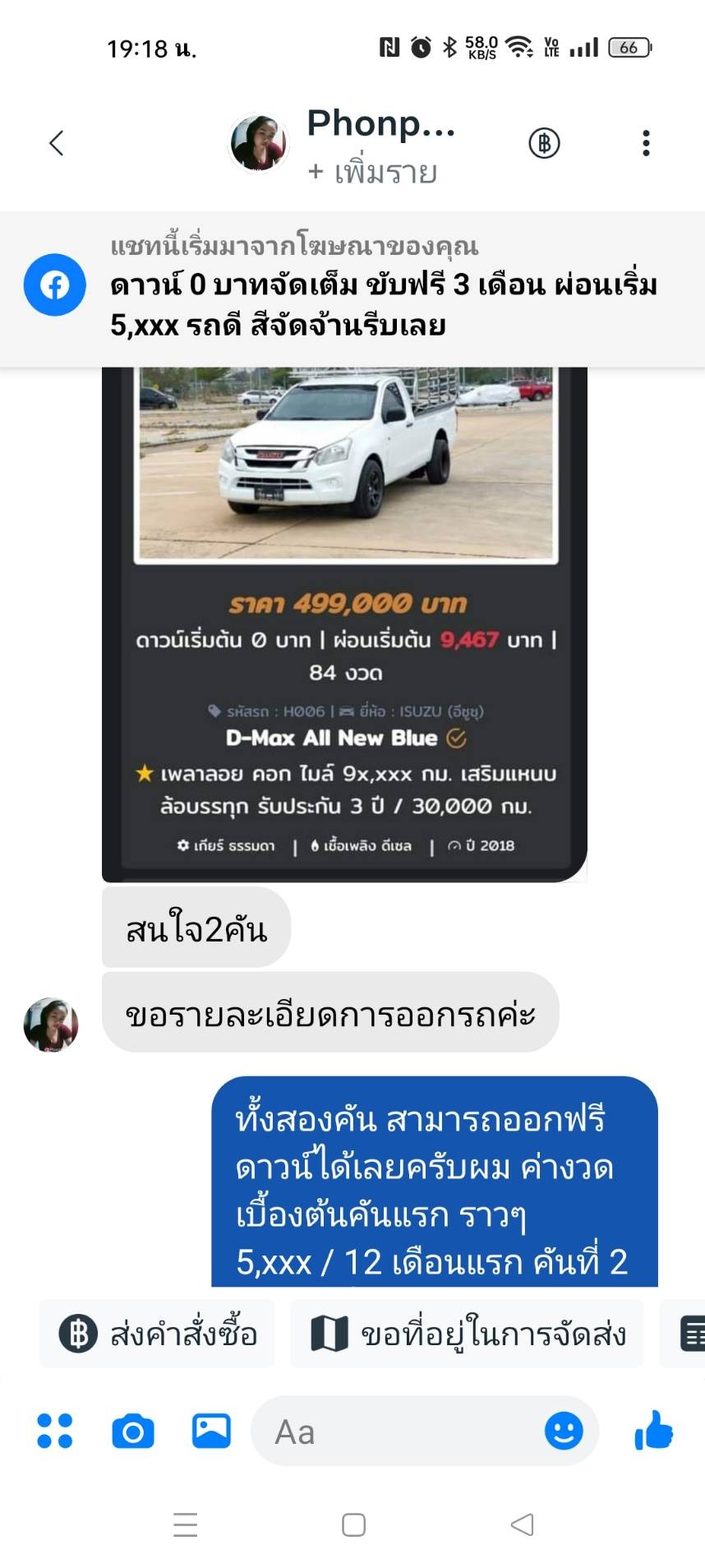Image resolution: width=705 pixels, height=1568 pixels.
Task: Open the gallery image picker
Action: point(211,1432)
